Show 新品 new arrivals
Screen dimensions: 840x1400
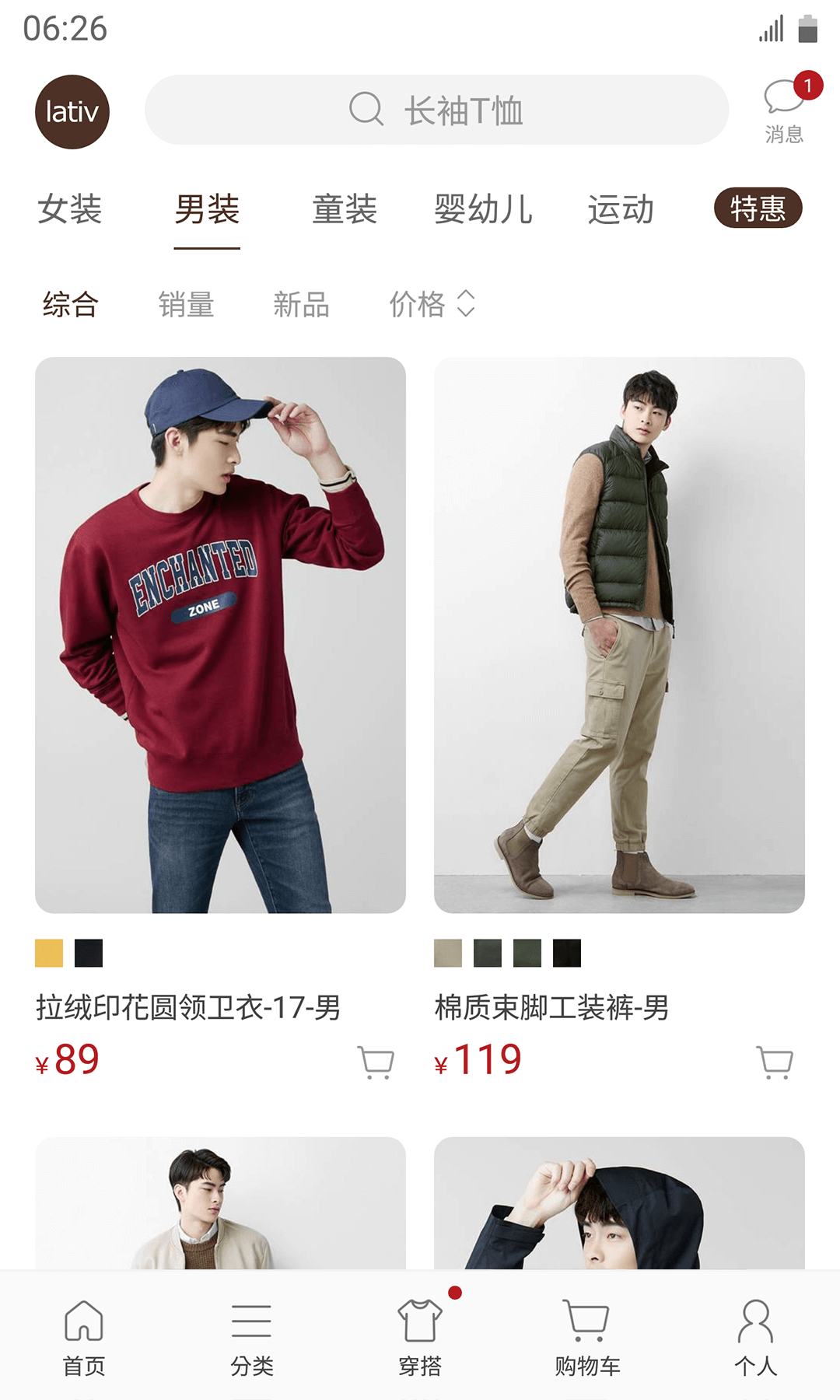pos(301,304)
